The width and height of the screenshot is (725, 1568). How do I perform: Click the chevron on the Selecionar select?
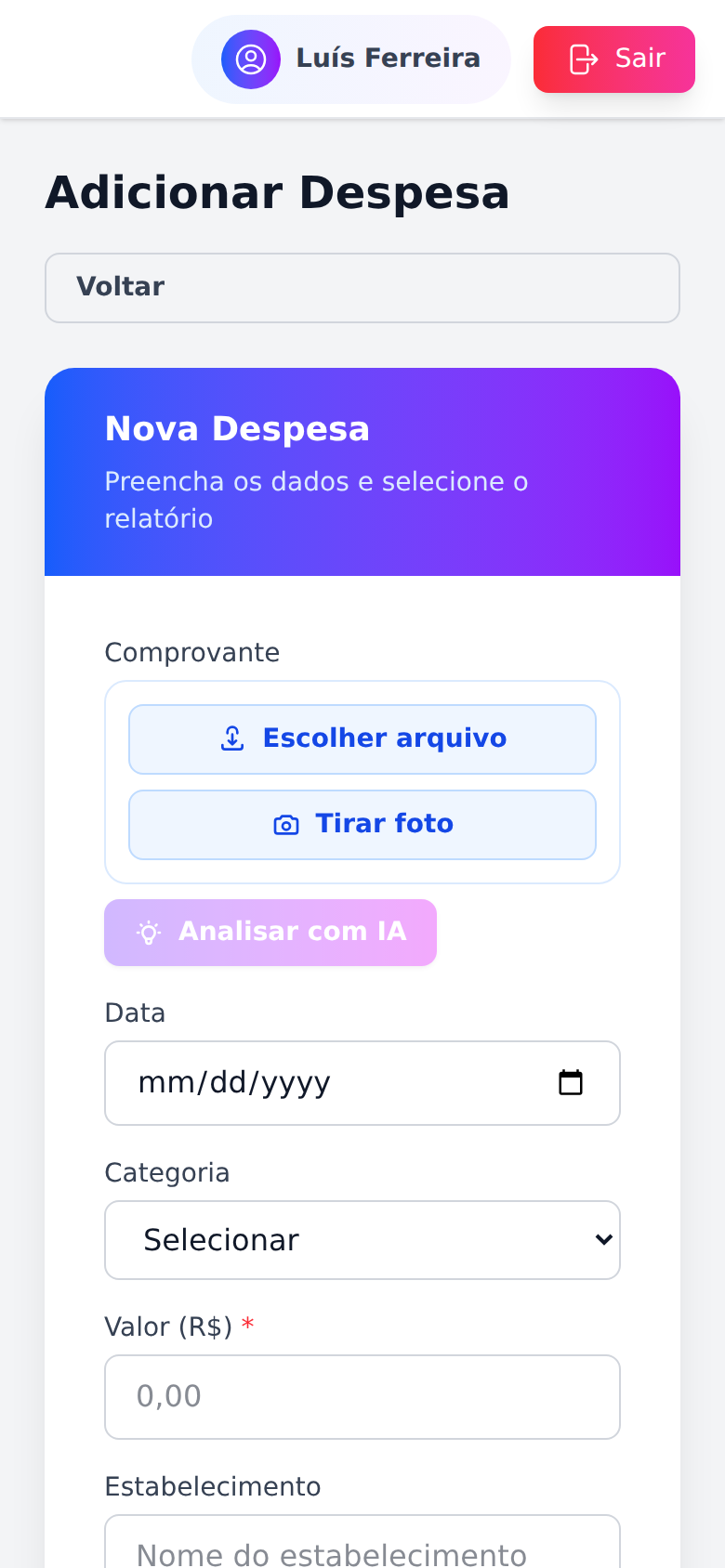[603, 1240]
